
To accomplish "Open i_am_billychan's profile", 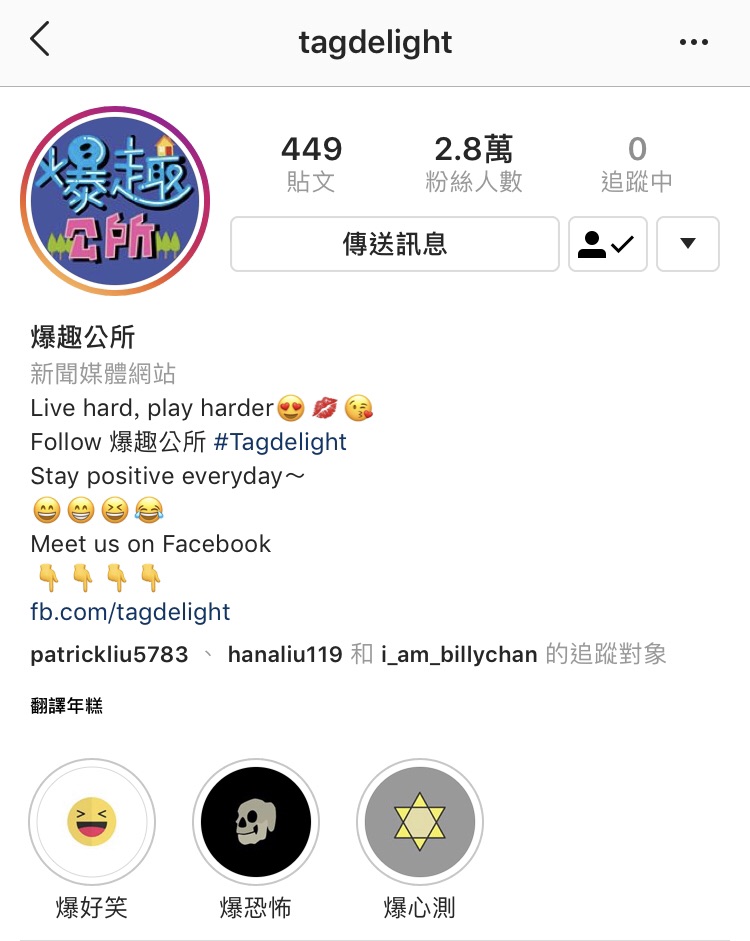I will pyautogui.click(x=459, y=655).
